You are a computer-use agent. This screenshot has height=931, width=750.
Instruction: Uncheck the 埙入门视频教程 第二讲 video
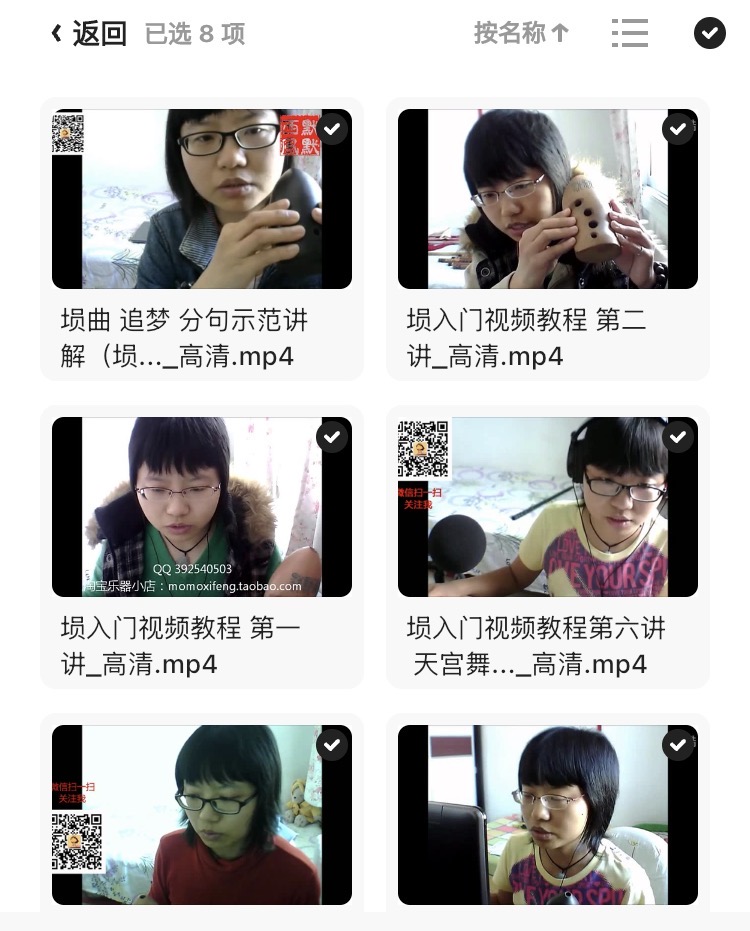pos(678,128)
